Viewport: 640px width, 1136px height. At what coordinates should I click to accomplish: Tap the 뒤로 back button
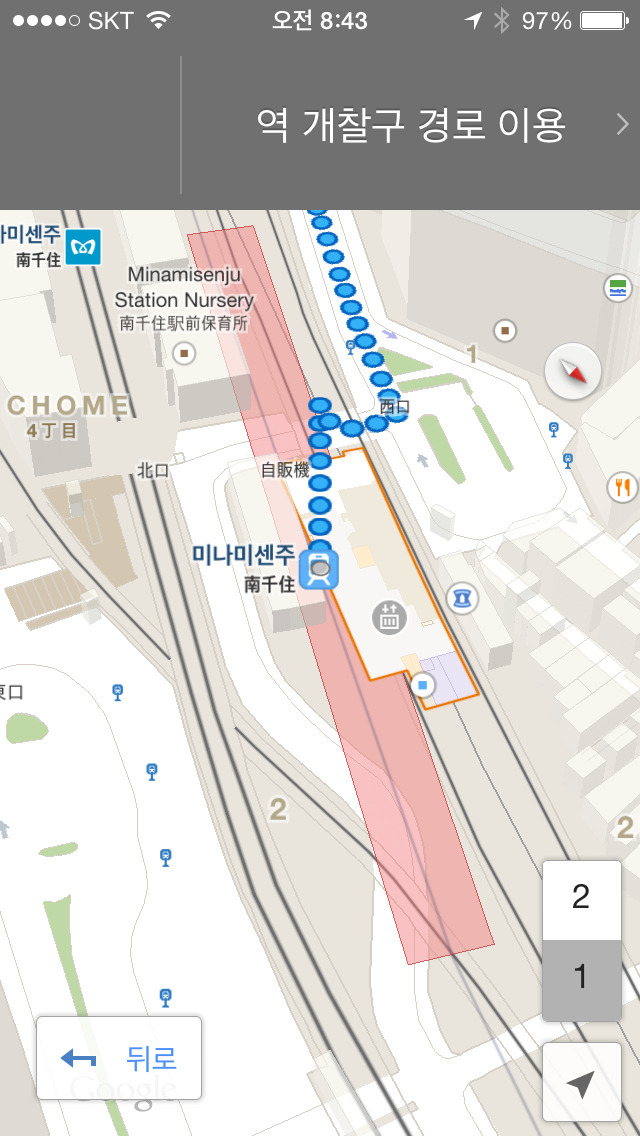point(119,1057)
